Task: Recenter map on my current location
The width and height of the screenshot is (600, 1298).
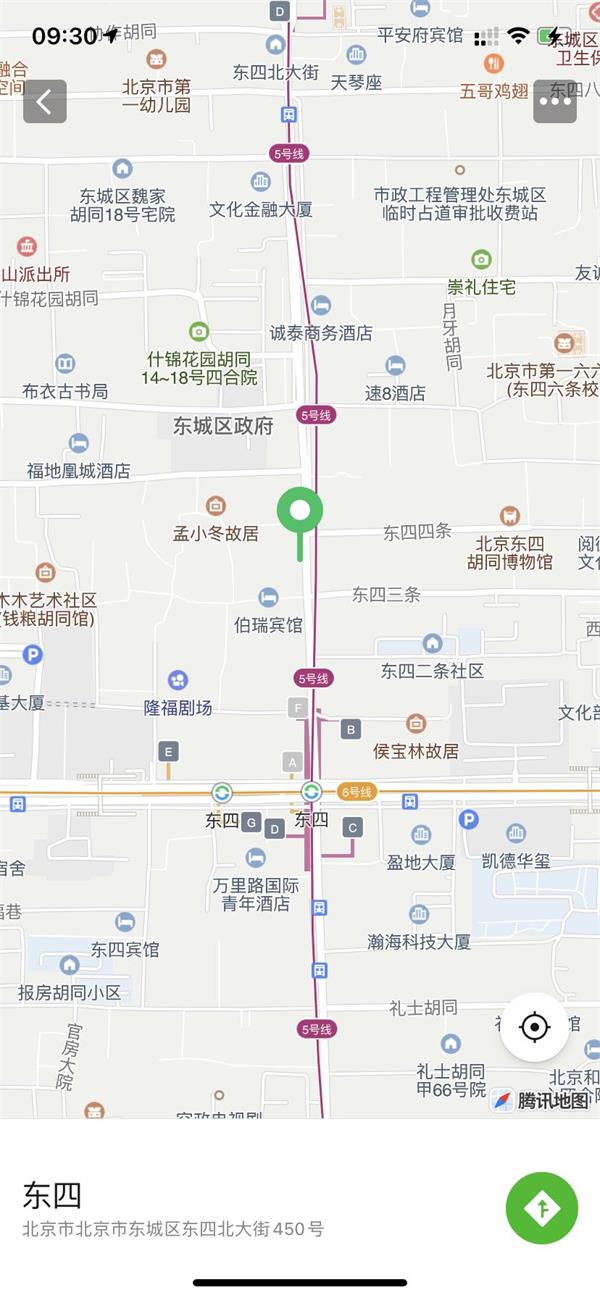Action: (535, 1027)
